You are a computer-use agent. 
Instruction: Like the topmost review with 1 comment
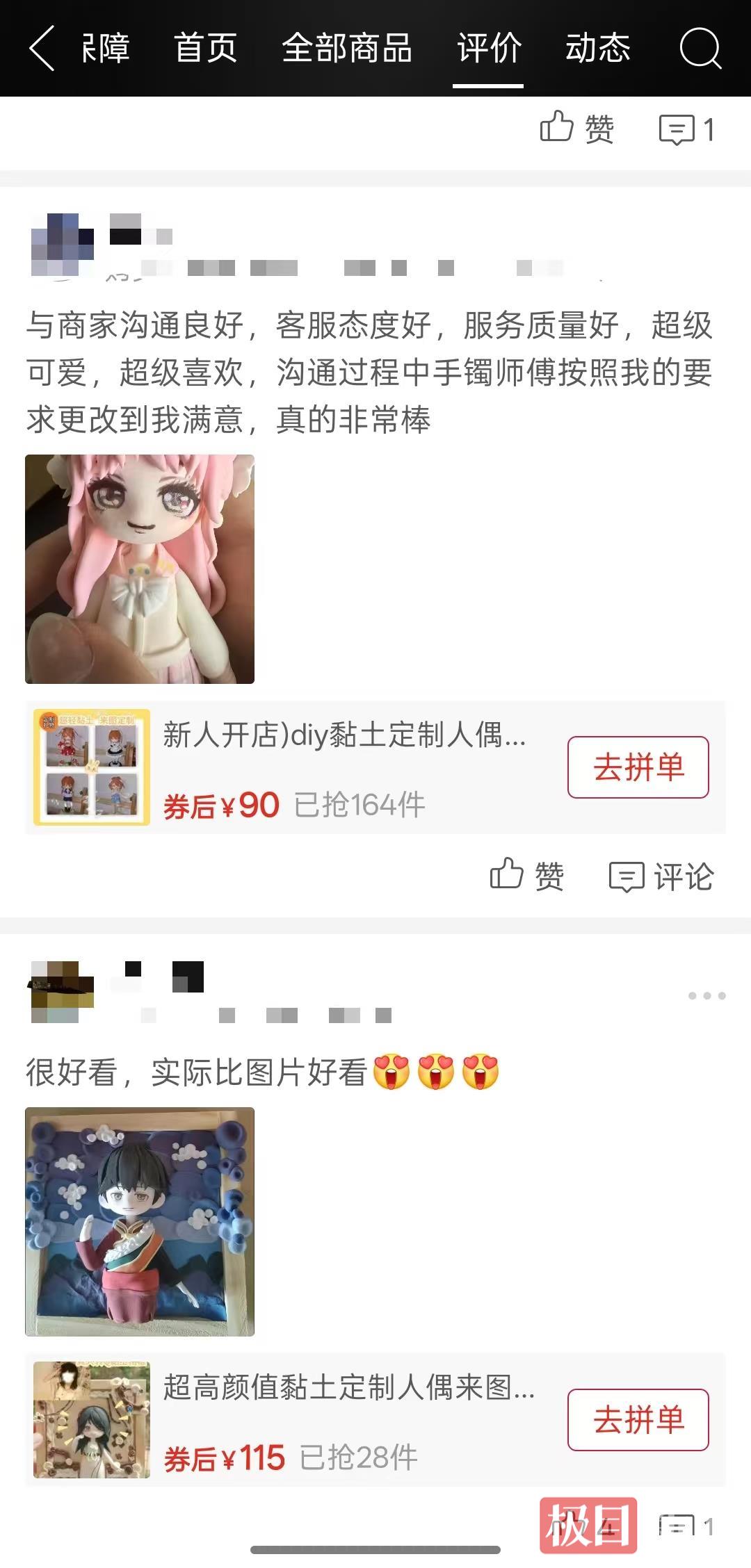[x=576, y=129]
